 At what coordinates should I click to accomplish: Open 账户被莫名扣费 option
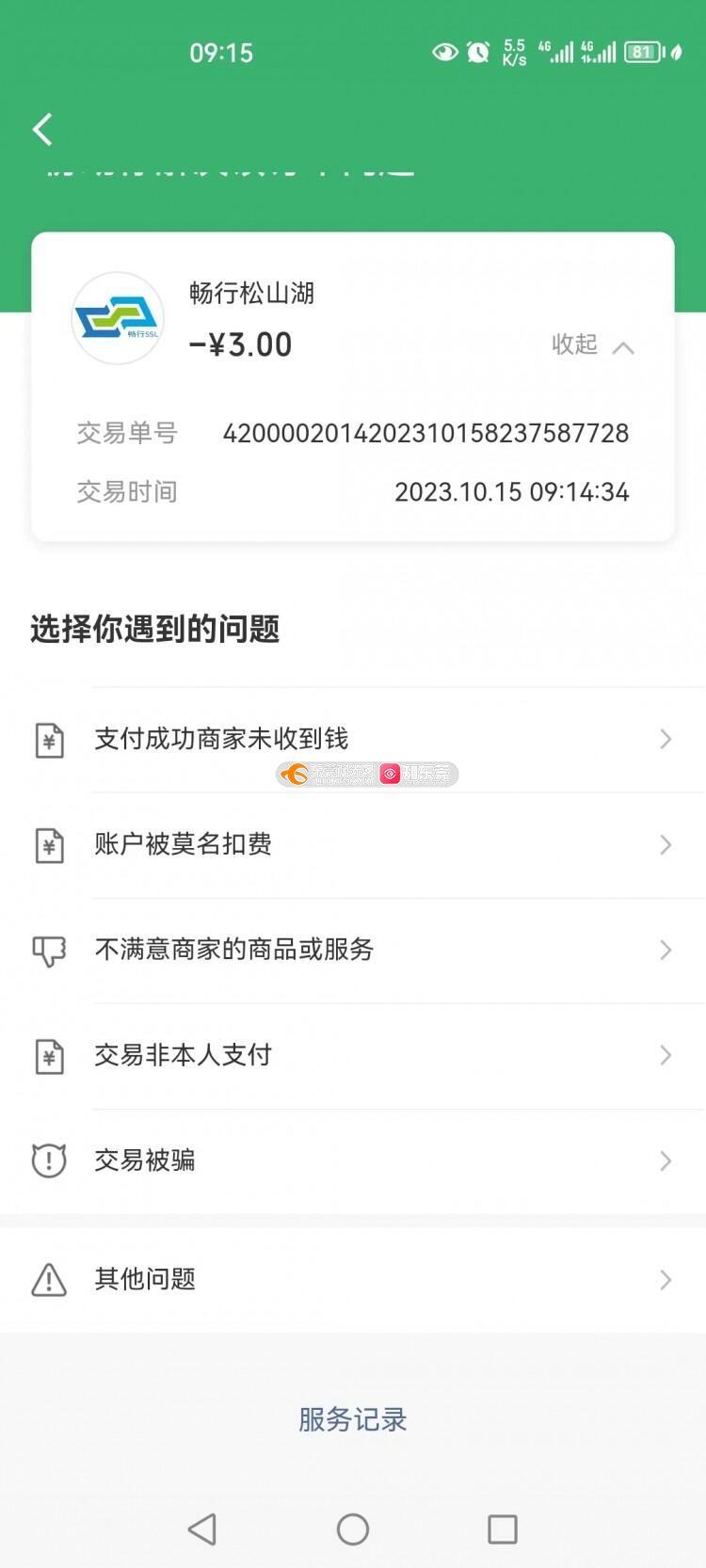click(x=353, y=845)
